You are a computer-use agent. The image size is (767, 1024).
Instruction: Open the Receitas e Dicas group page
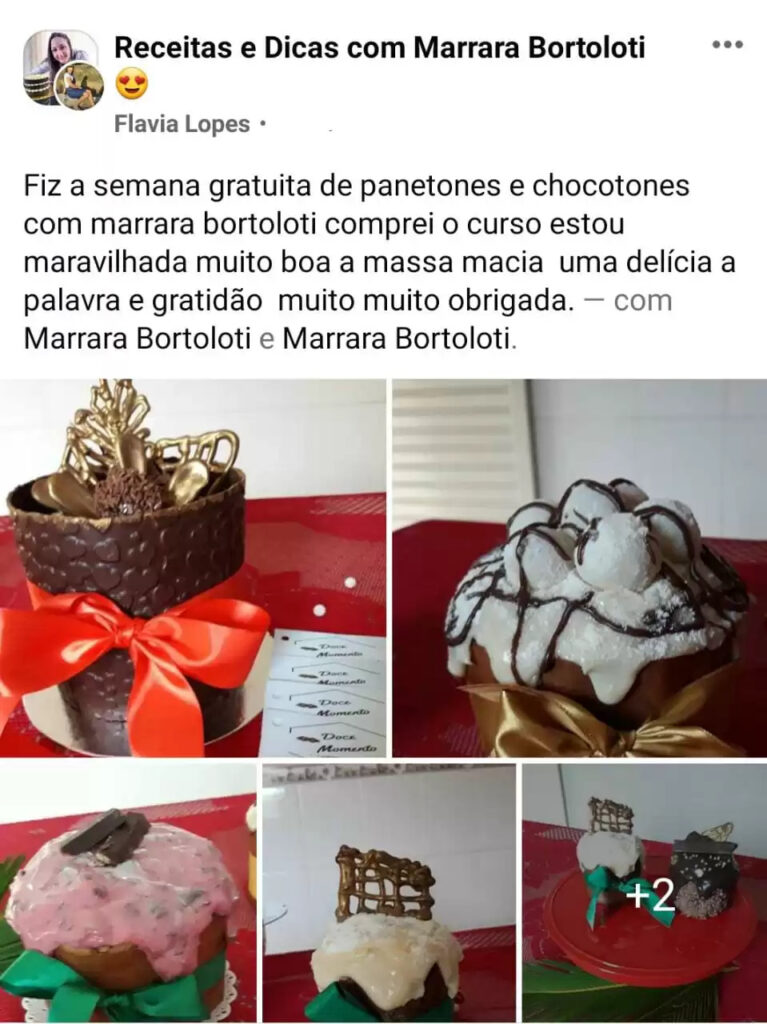coord(378,47)
